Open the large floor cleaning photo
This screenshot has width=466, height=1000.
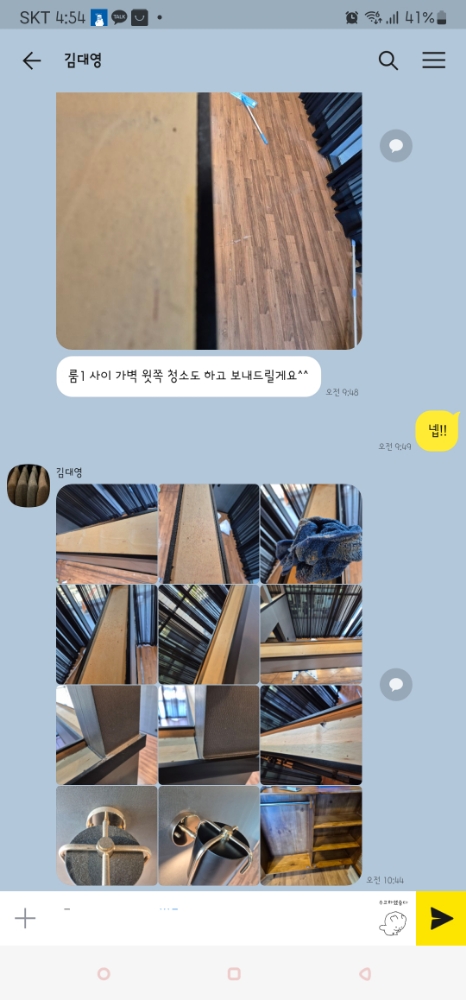[x=209, y=221]
